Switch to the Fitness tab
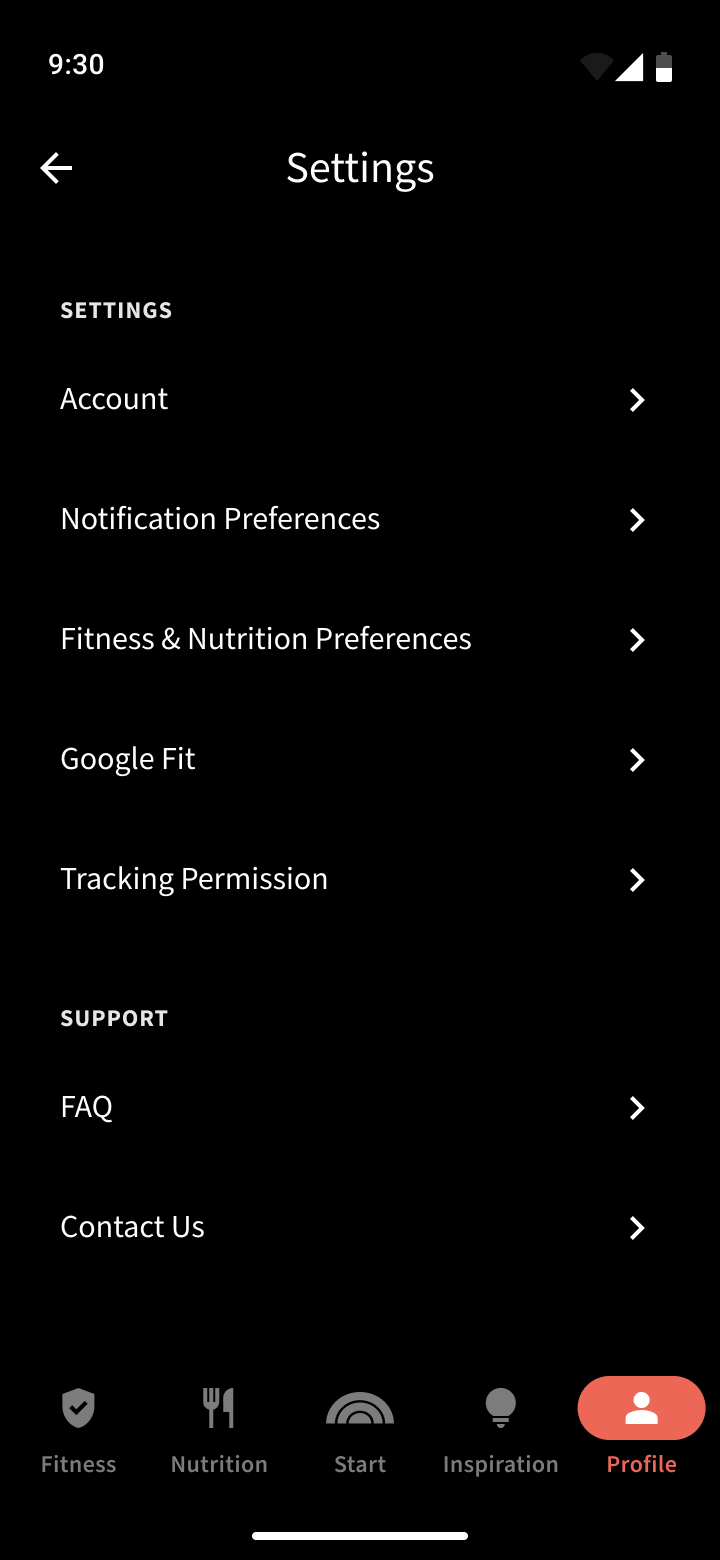This screenshot has height=1560, width=720. [79, 1430]
